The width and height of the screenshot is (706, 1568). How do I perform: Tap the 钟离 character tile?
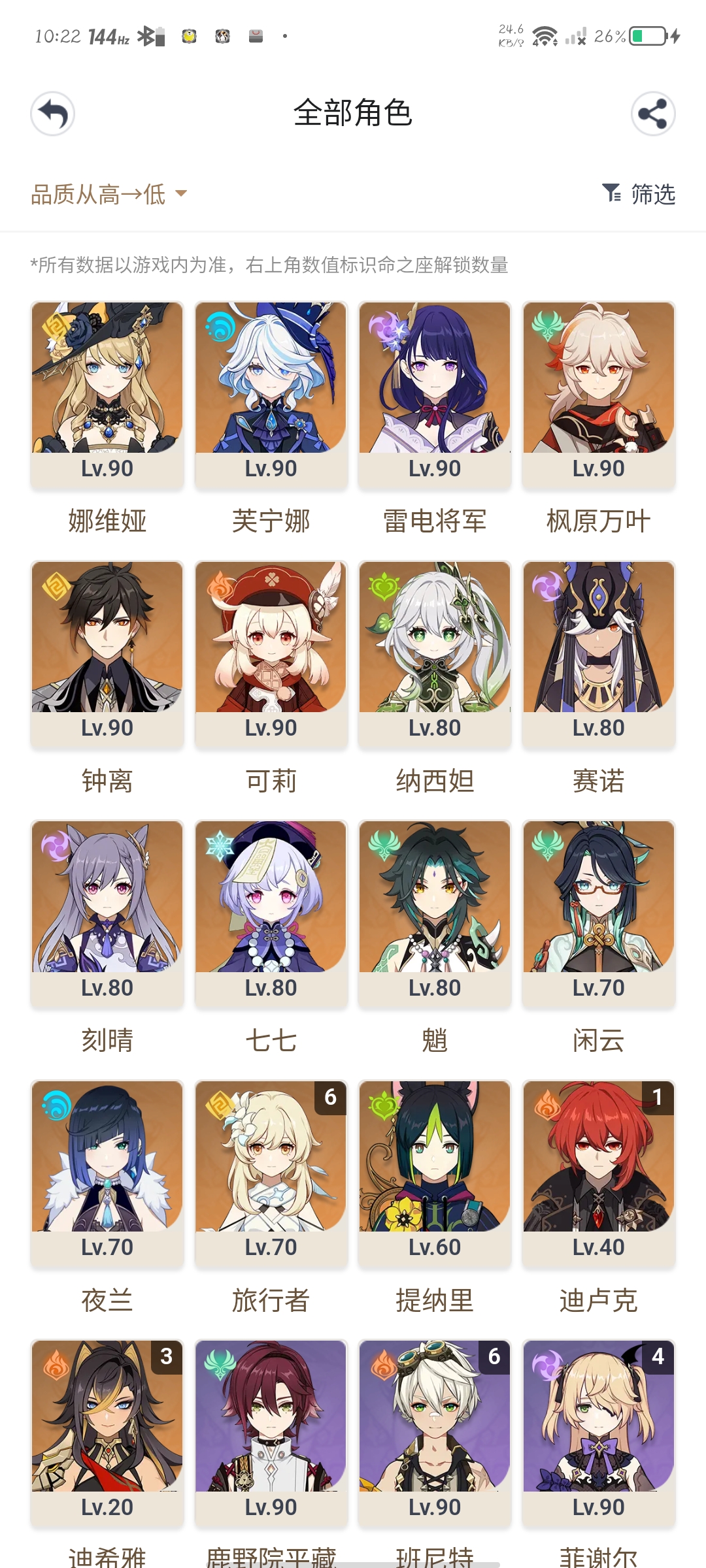click(107, 651)
